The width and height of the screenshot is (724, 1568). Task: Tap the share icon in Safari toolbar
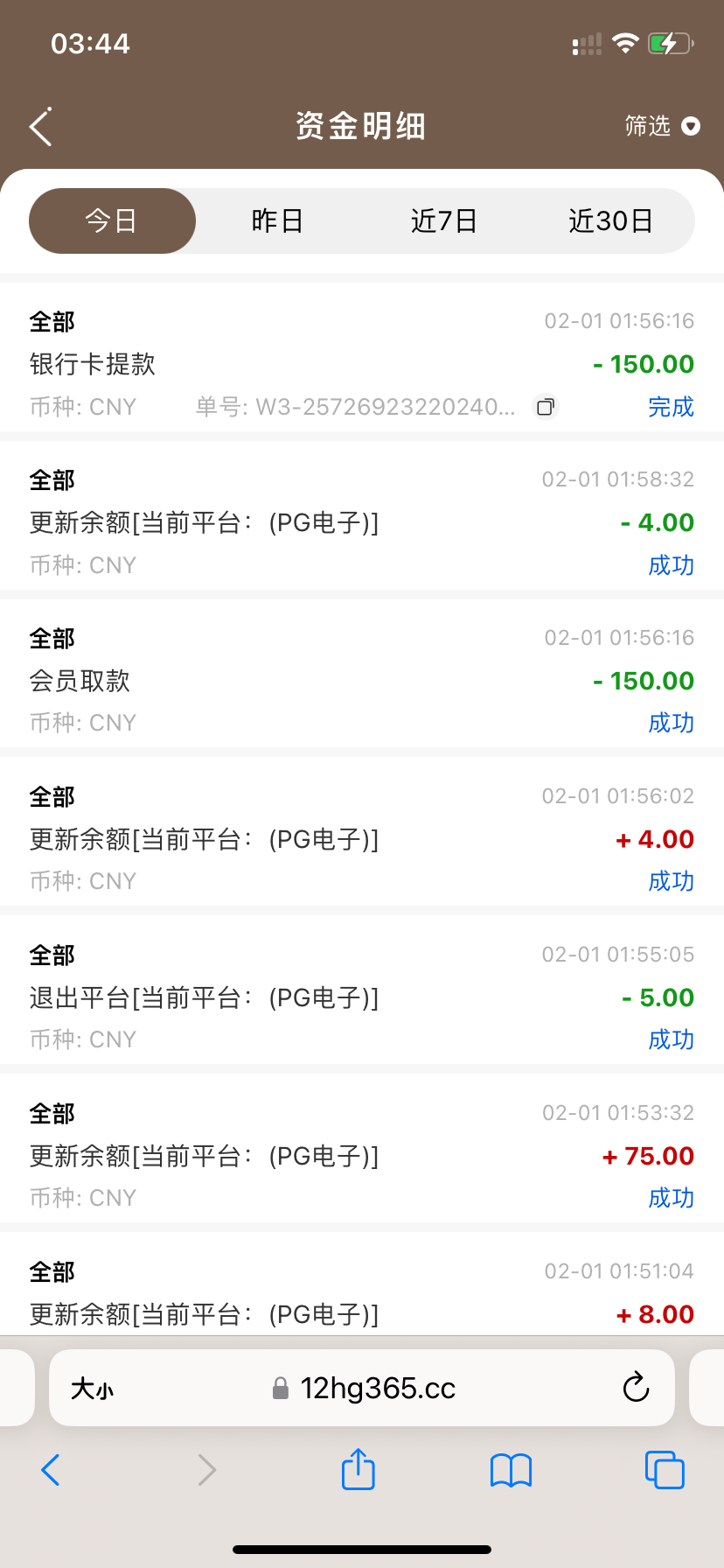click(x=358, y=1470)
